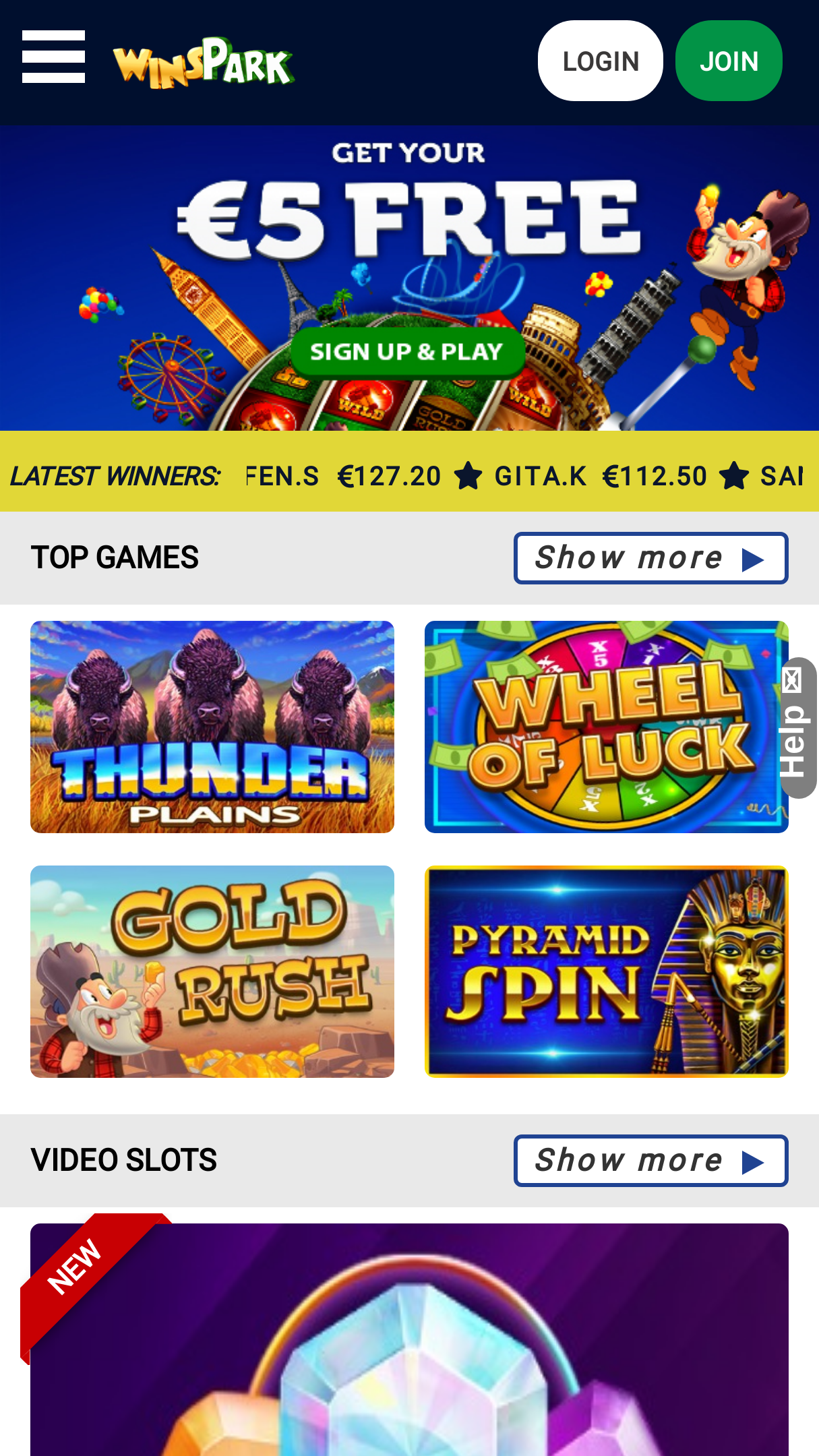Show more Video Slots
This screenshot has height=1456, width=819.
(x=650, y=1161)
